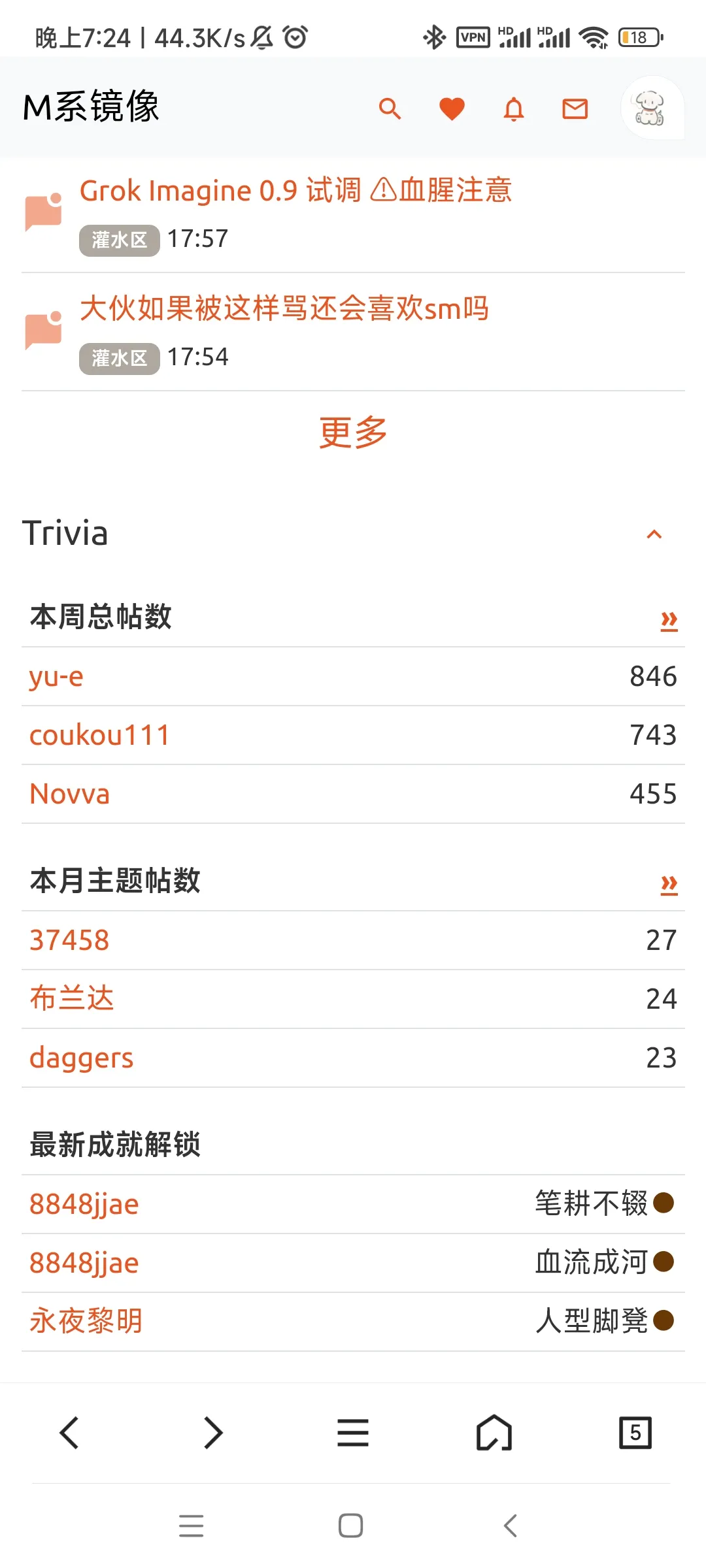Open daggers' profile
The height and width of the screenshot is (1568, 706).
click(x=81, y=1058)
